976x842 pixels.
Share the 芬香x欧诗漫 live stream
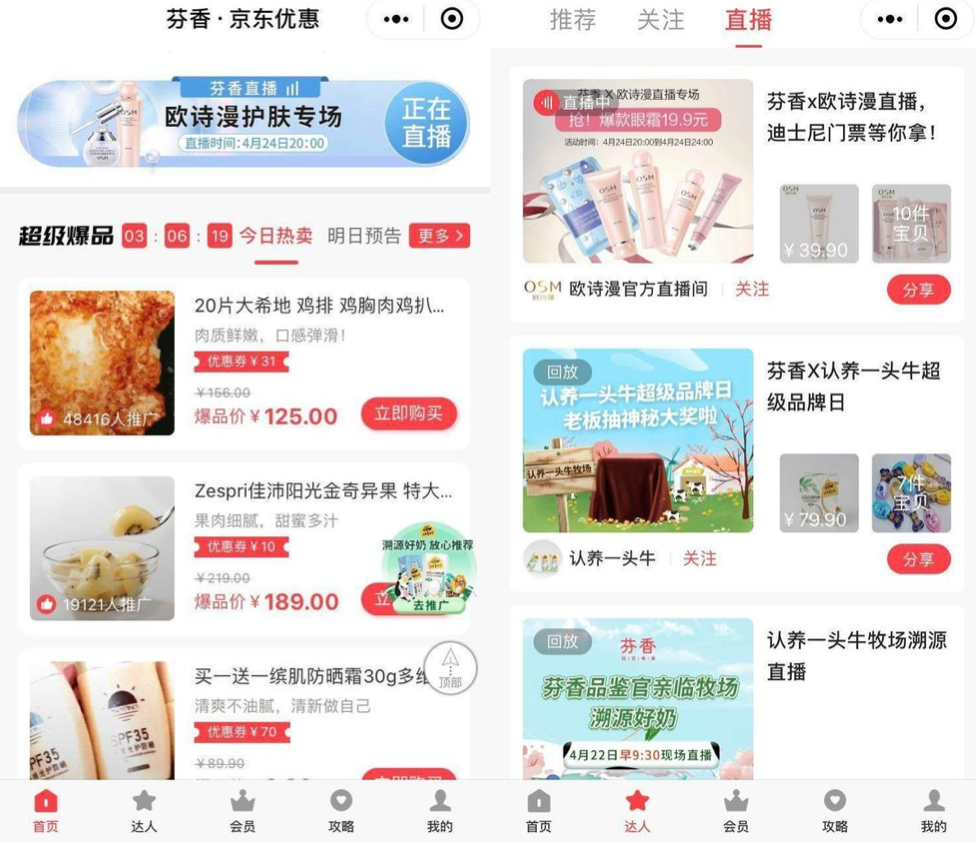(918, 290)
